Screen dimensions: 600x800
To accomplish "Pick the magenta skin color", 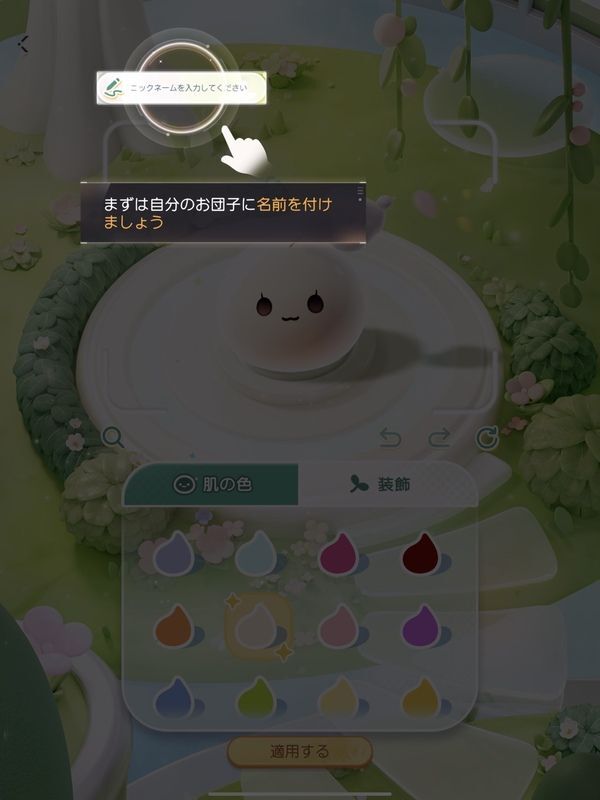I will click(339, 553).
